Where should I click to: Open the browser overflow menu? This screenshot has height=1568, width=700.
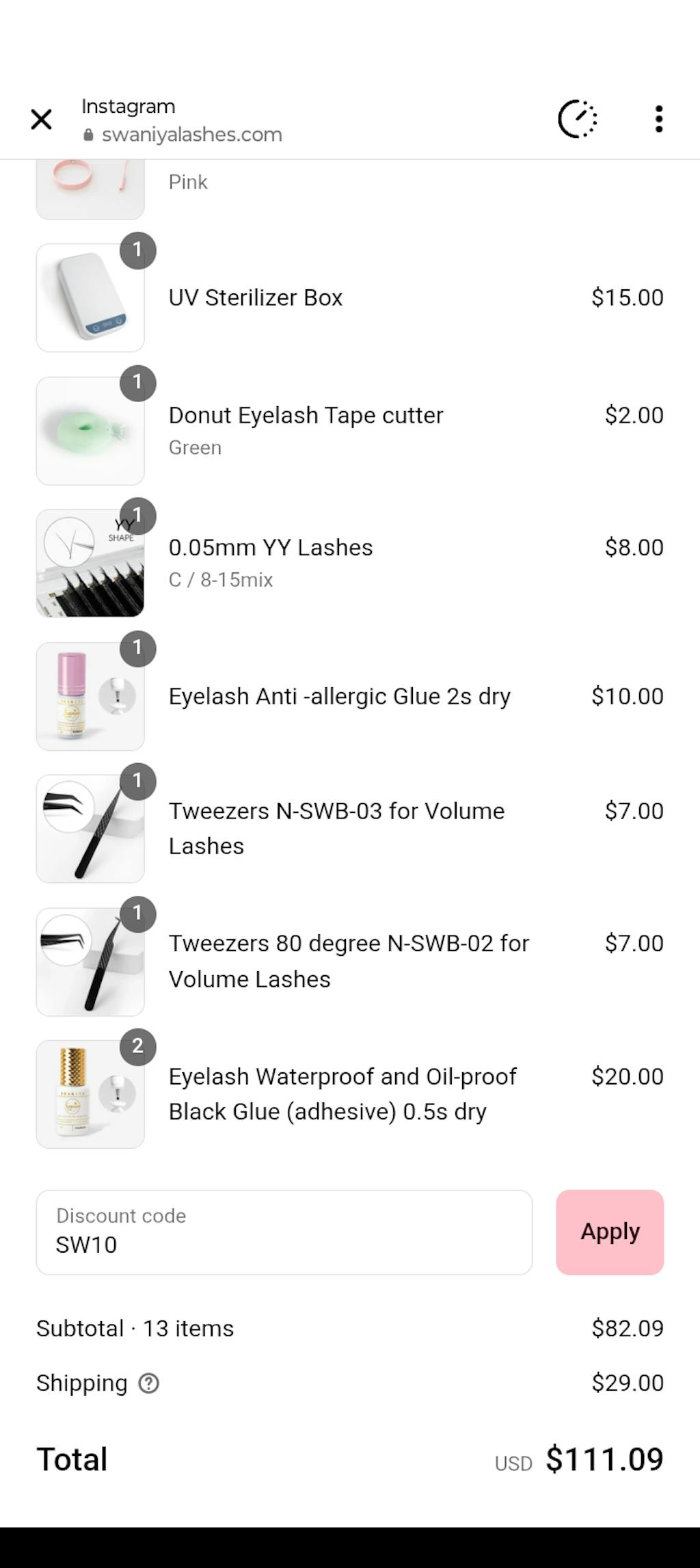click(x=658, y=120)
